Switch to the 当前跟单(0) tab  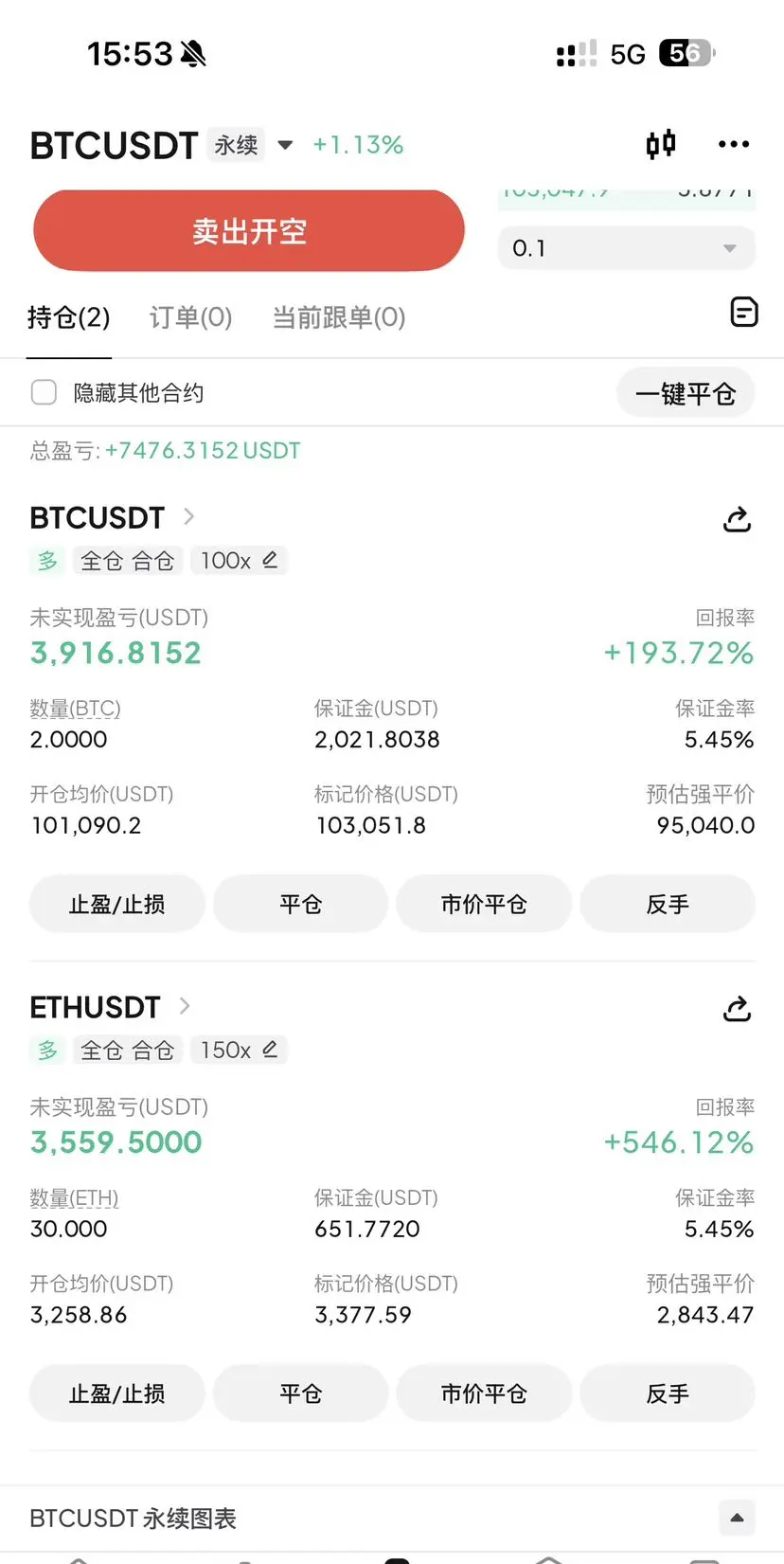(339, 317)
